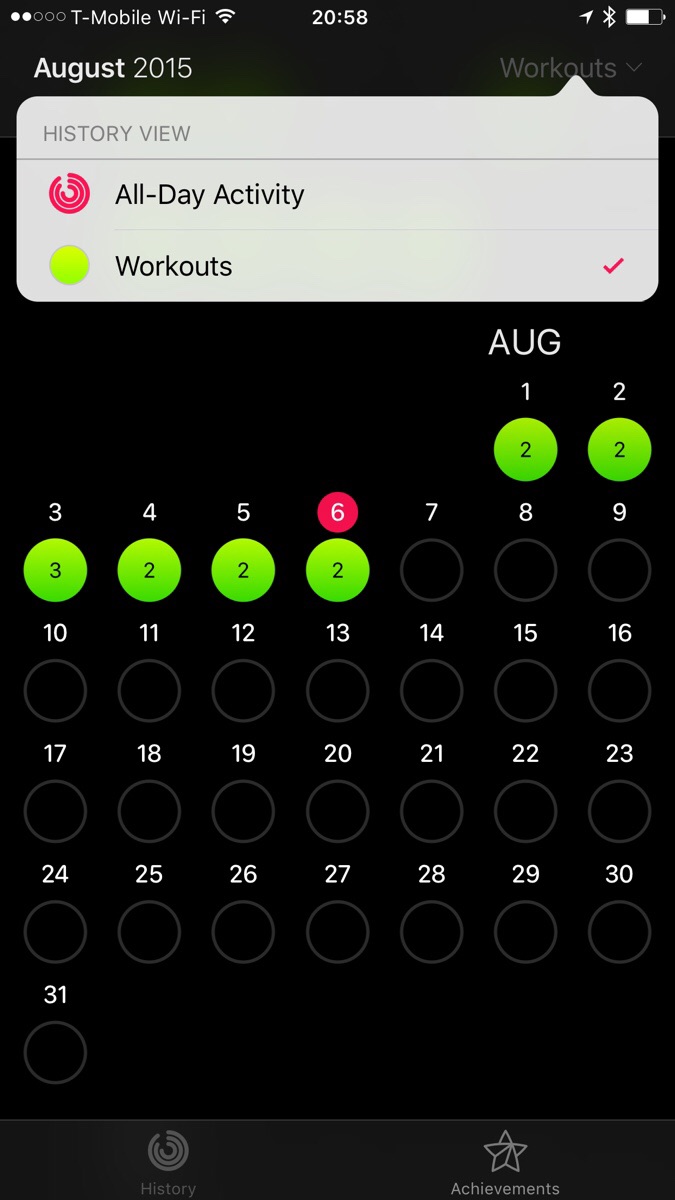Screen dimensions: 675x1200
Task: Select All-Day Activity history view
Action: coord(209,194)
